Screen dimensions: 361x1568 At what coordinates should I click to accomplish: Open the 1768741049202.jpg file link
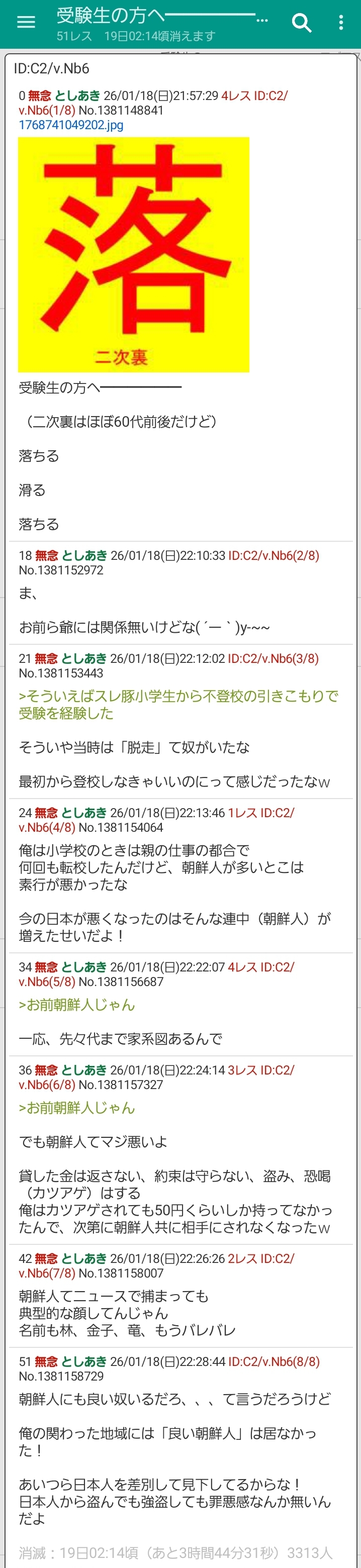[x=70, y=126]
